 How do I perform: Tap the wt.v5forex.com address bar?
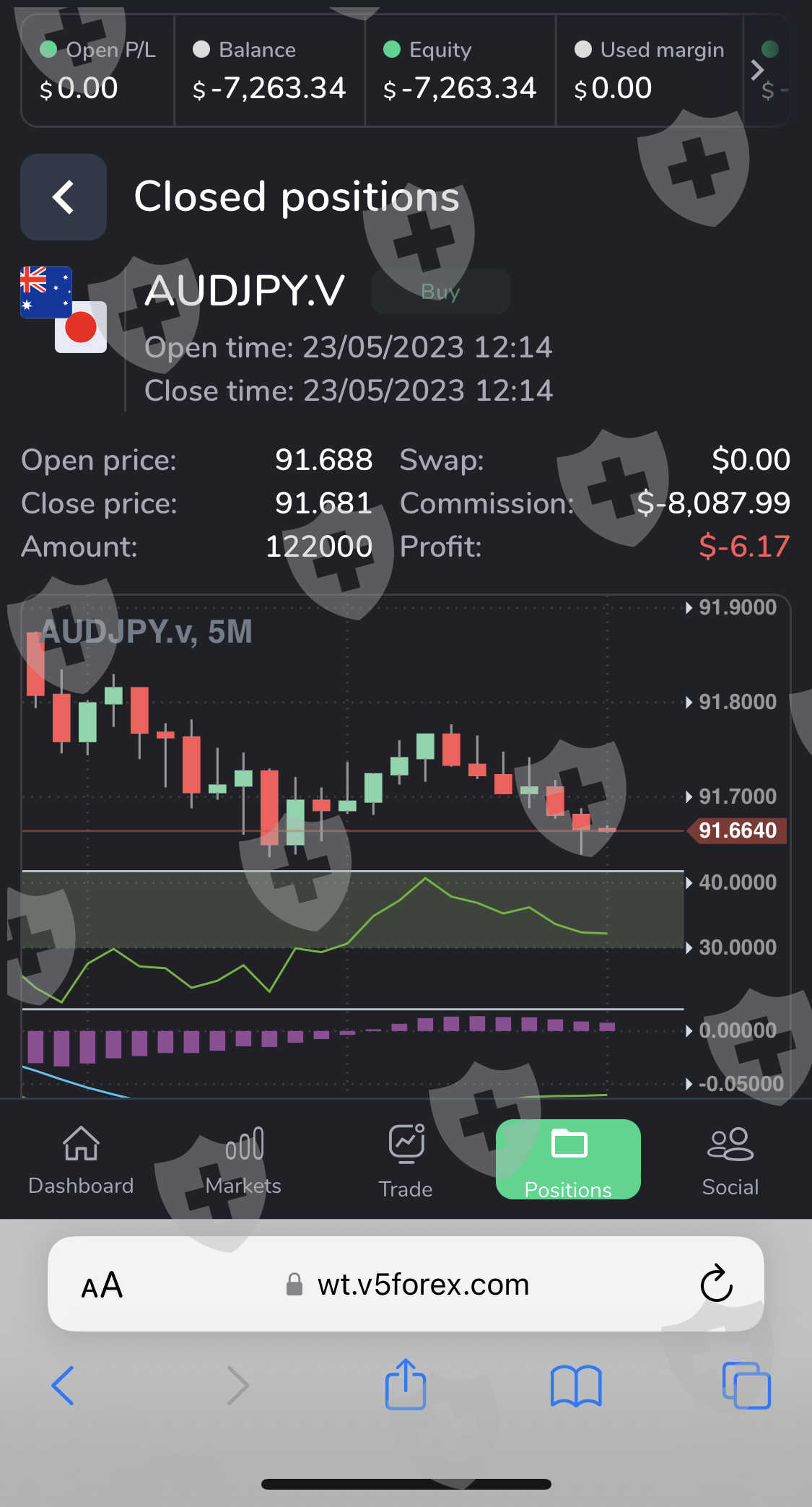[x=406, y=1284]
